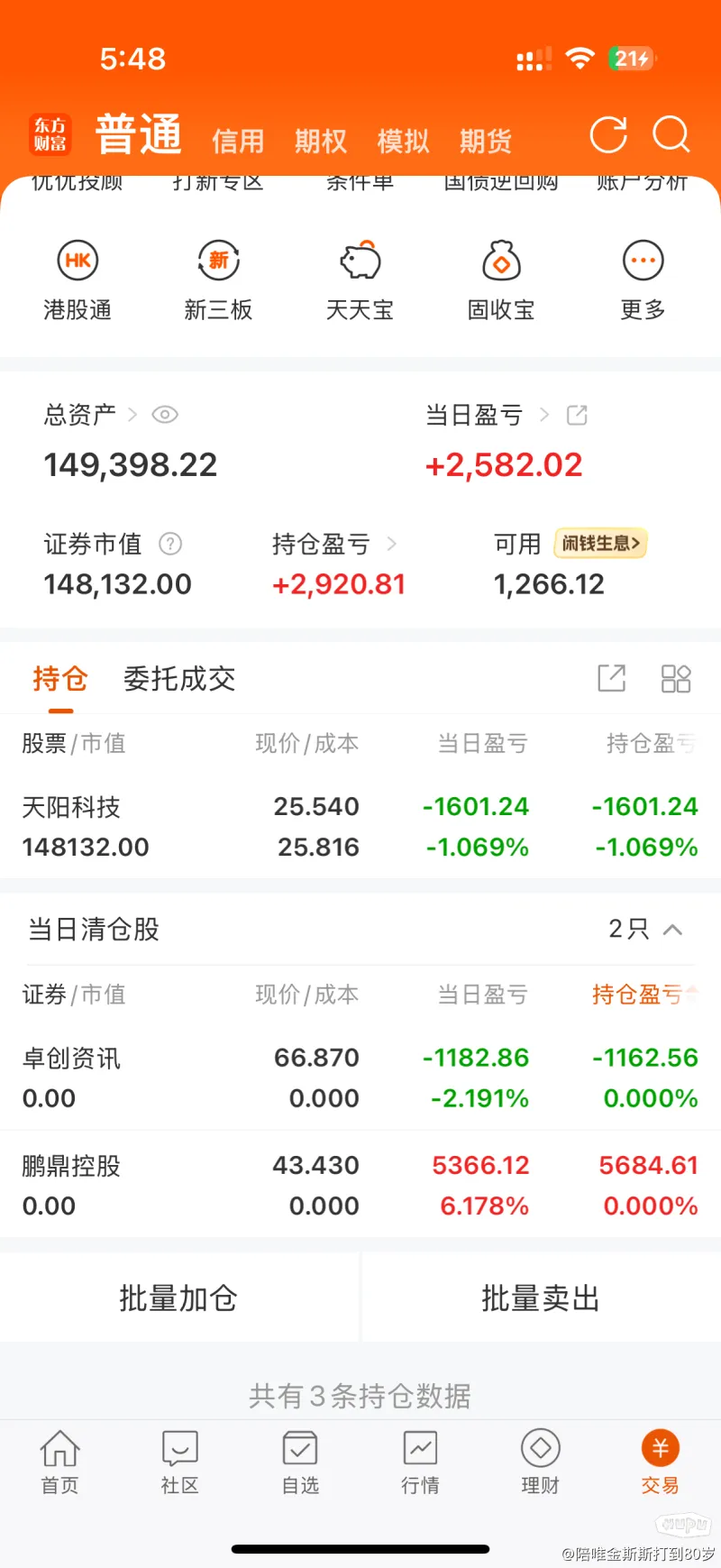721x1568 pixels.
Task: Switch to the 期权 tab
Action: [x=321, y=141]
